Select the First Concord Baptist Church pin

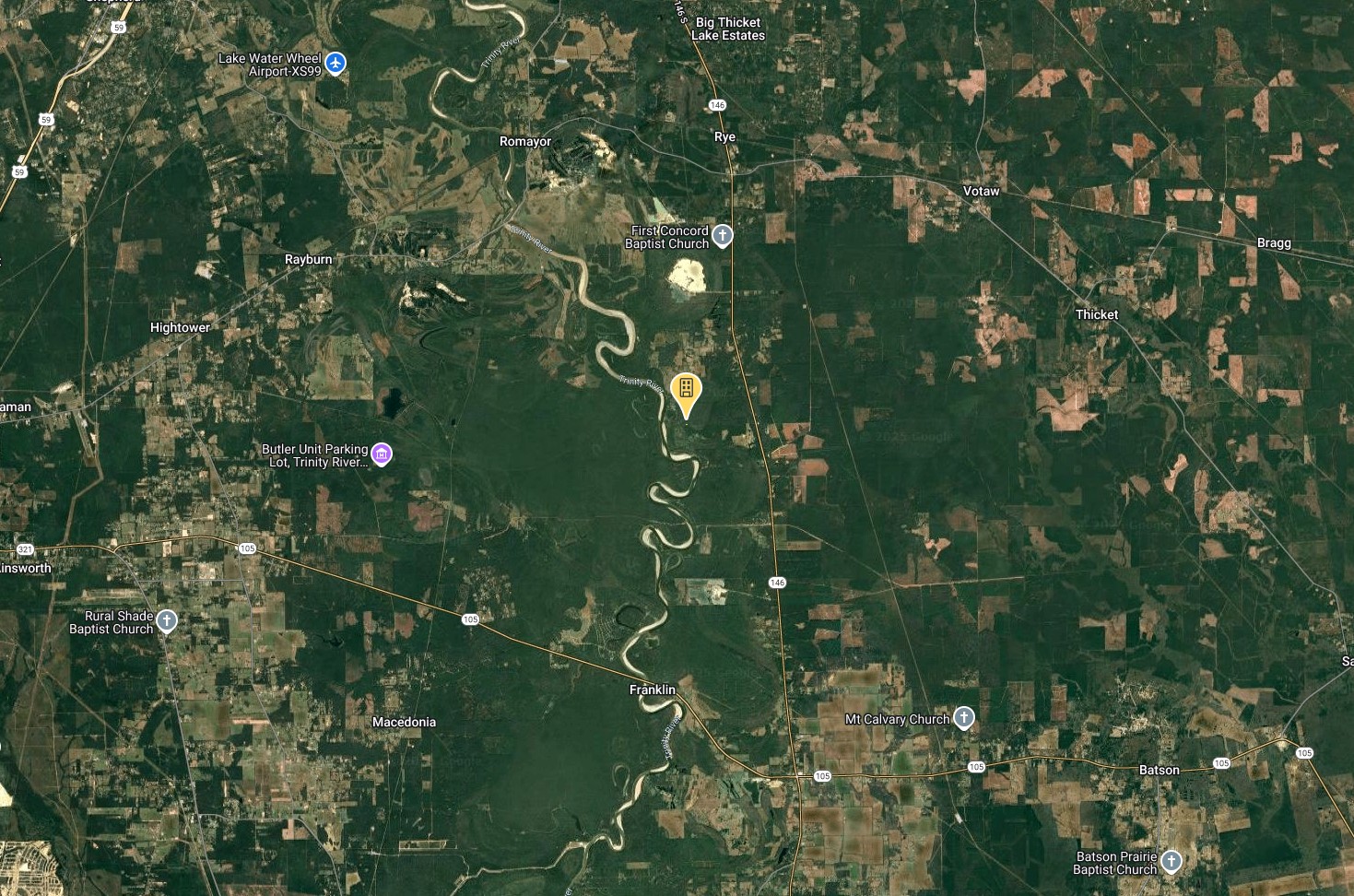pos(723,236)
